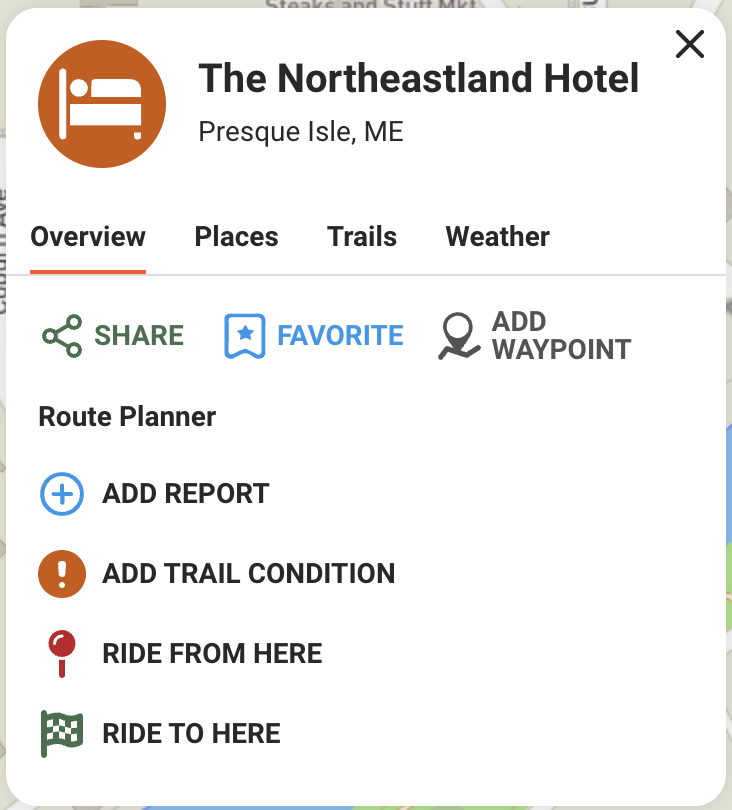Click the green Ride To Here flag icon

click(60, 732)
